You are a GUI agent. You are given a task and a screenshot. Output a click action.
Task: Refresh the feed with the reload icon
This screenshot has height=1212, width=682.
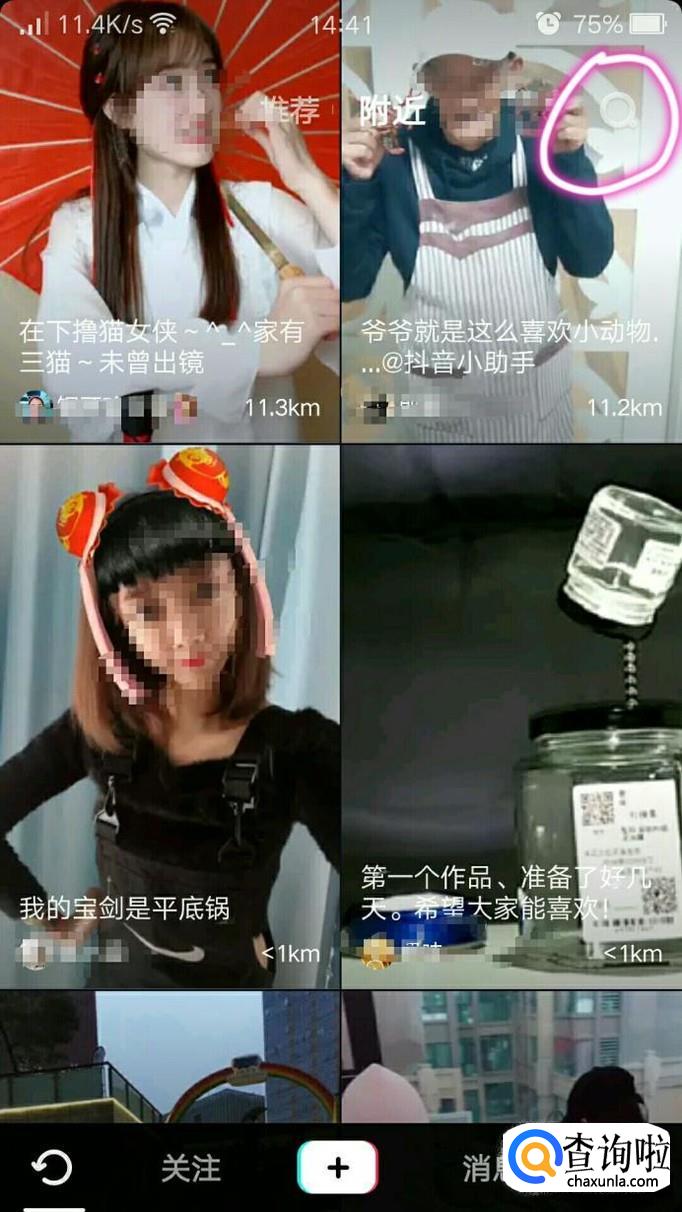click(52, 1167)
